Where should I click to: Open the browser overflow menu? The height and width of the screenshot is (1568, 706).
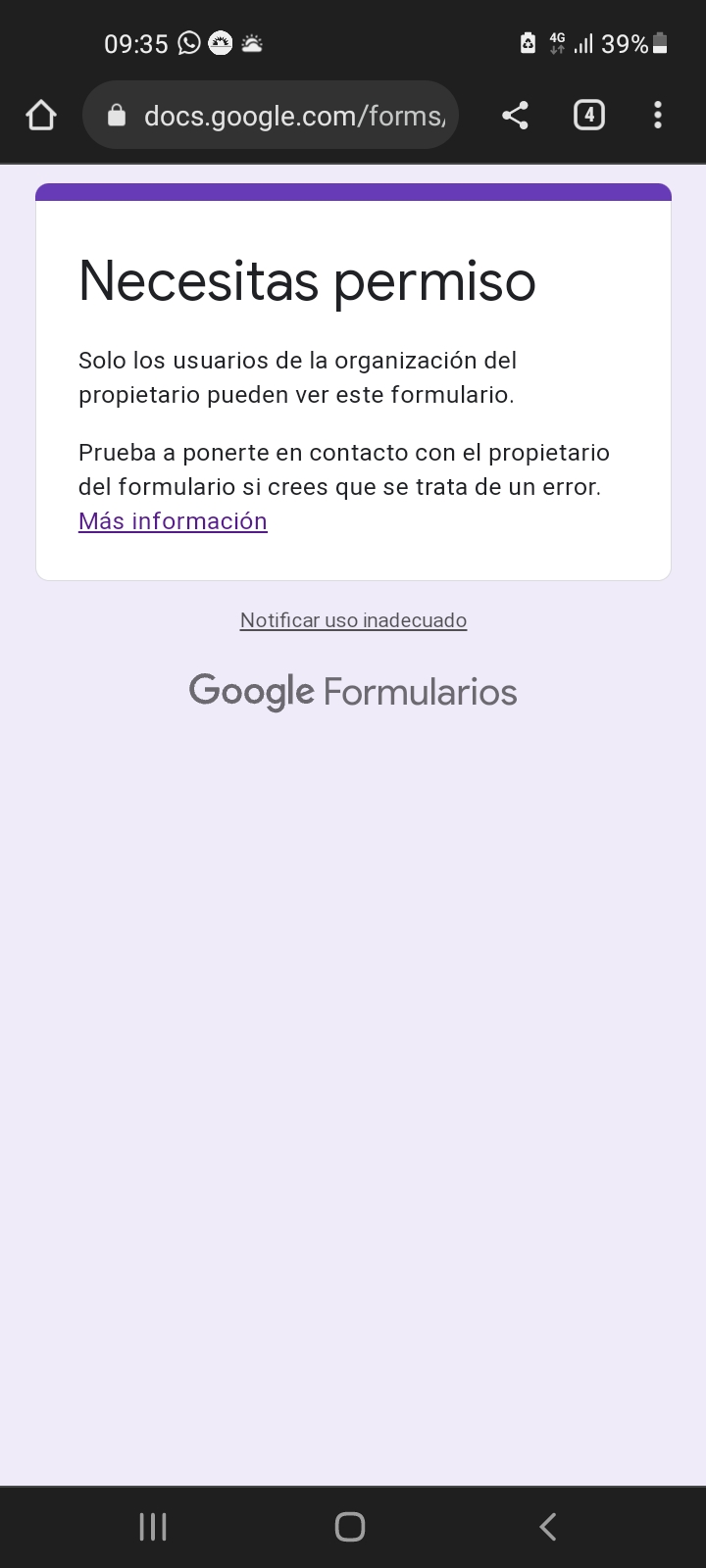tap(657, 116)
